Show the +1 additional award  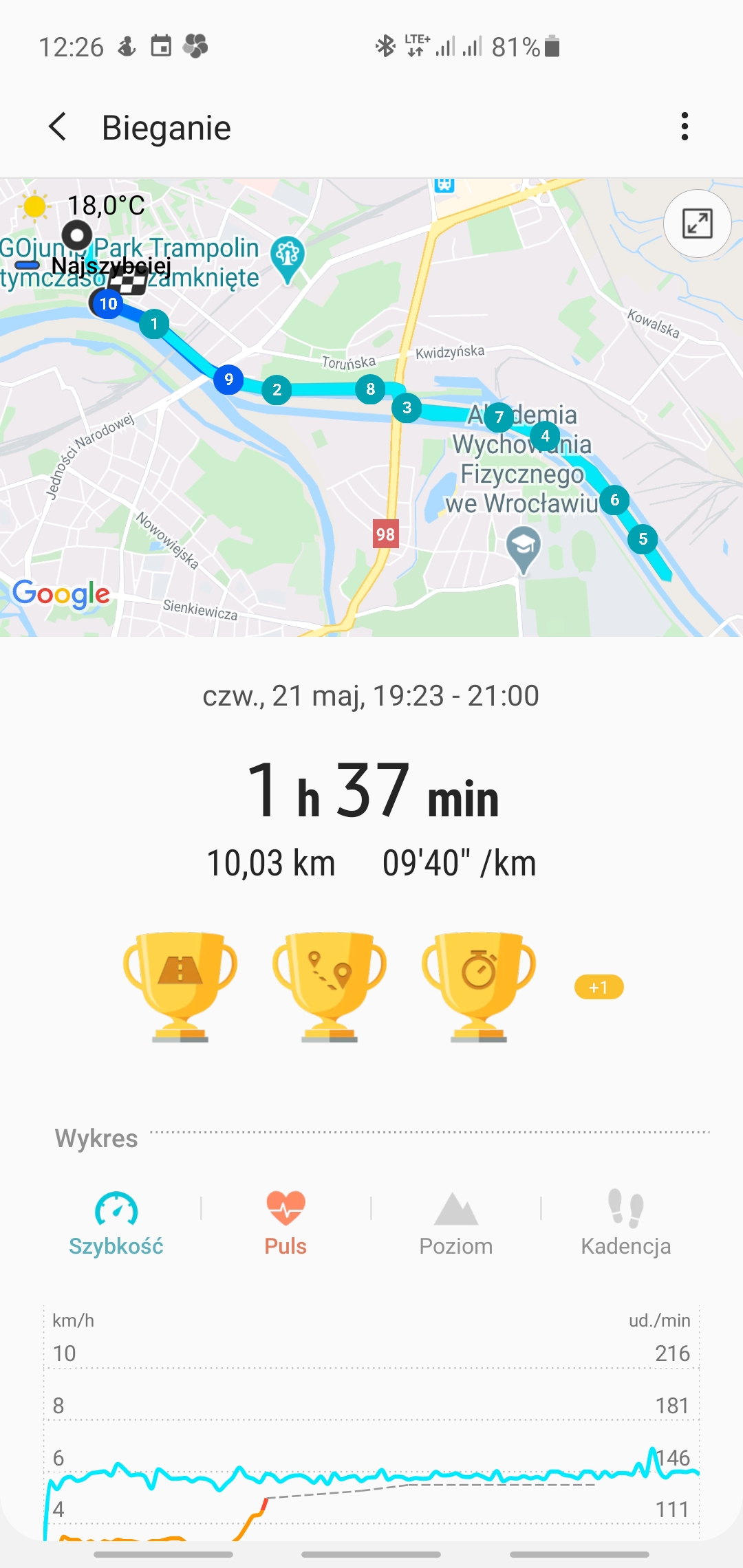599,988
